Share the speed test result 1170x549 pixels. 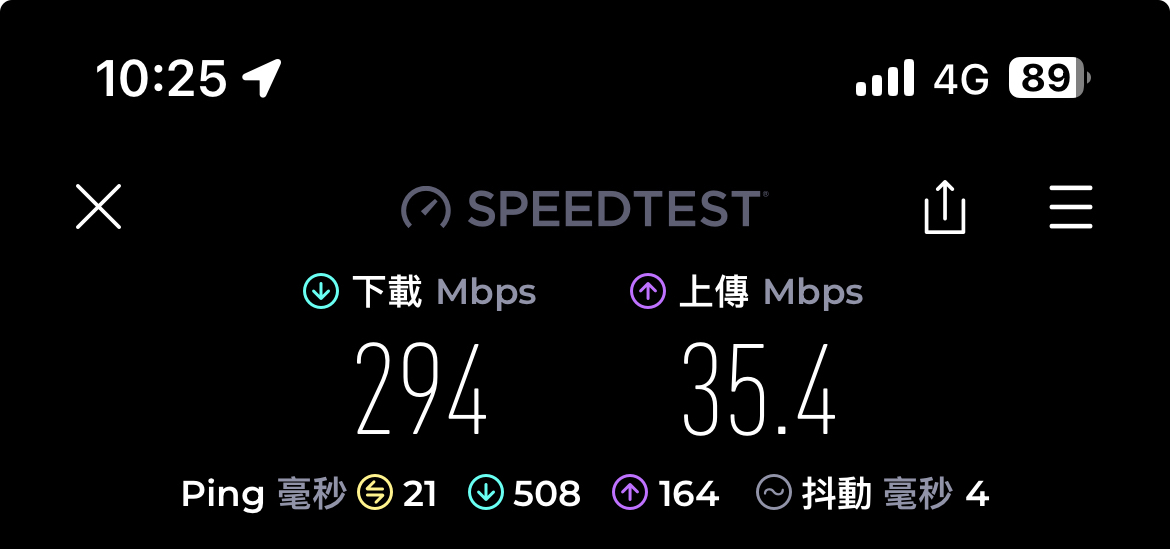click(x=944, y=208)
